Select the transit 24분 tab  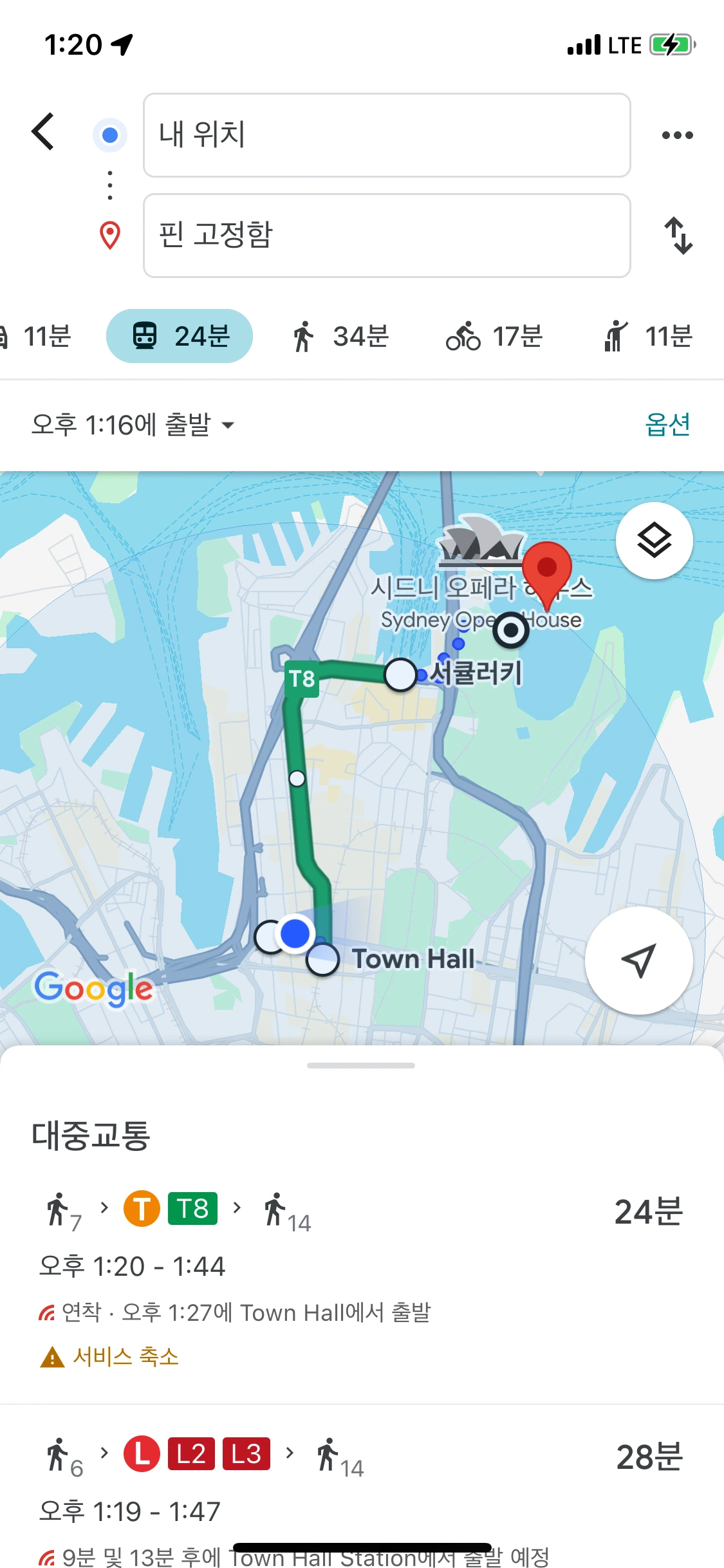click(x=180, y=336)
